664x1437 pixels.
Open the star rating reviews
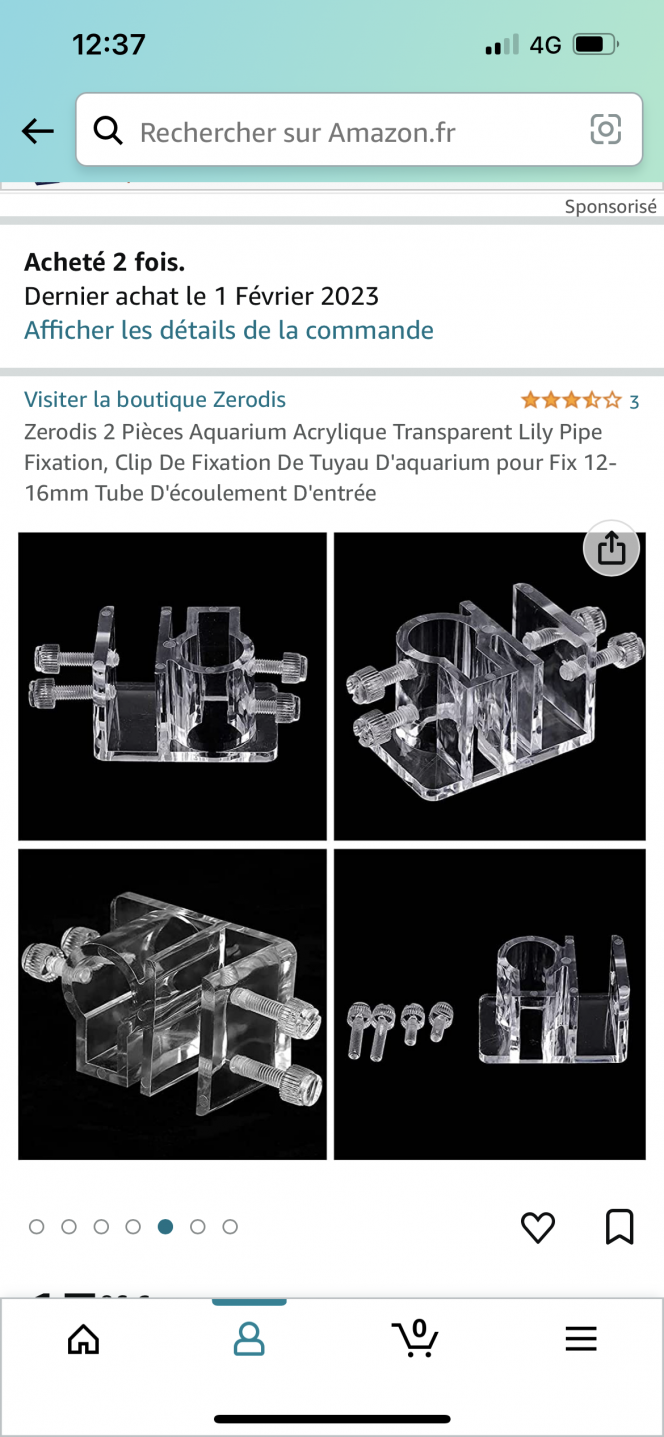[578, 401]
